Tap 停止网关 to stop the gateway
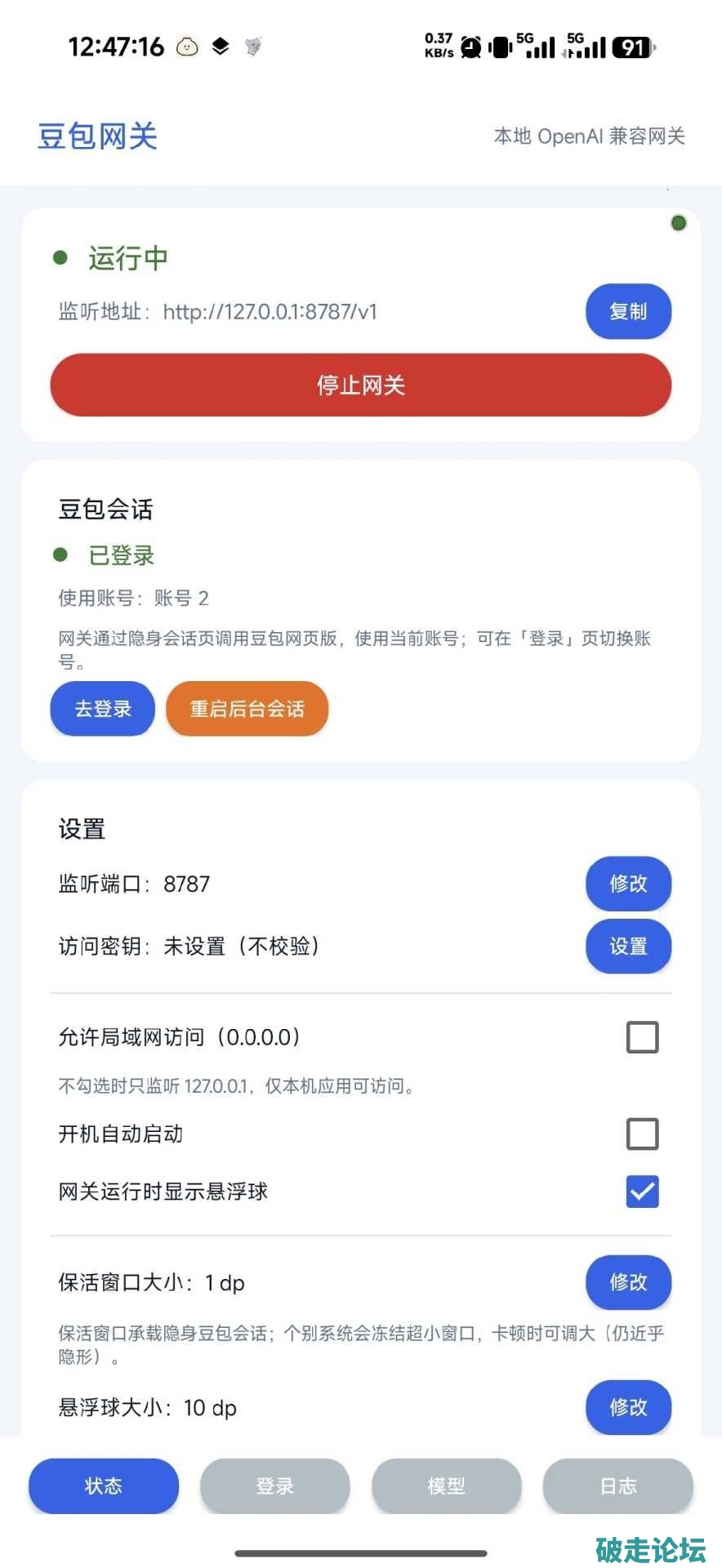This screenshot has height=1568, width=722. click(361, 385)
